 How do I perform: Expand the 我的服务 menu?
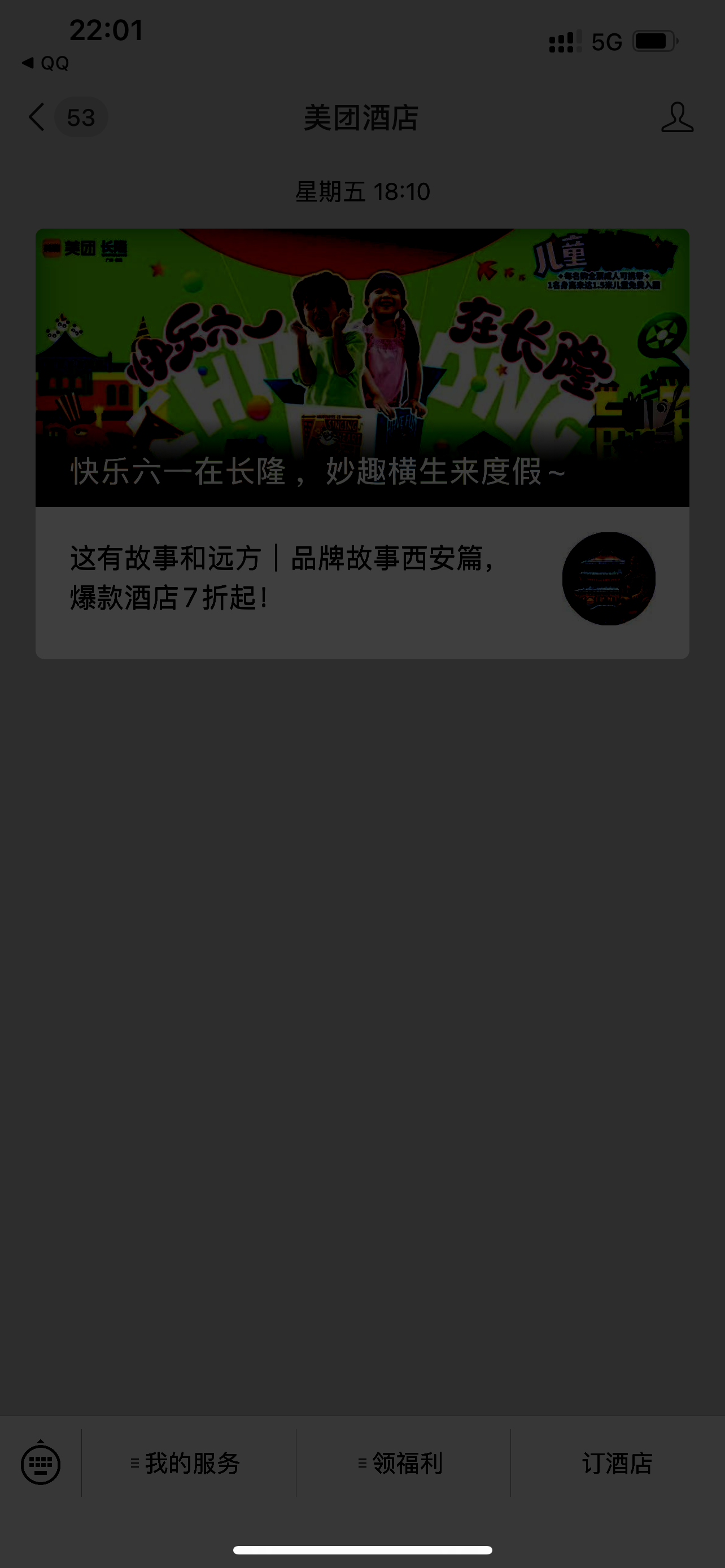pos(186,1464)
